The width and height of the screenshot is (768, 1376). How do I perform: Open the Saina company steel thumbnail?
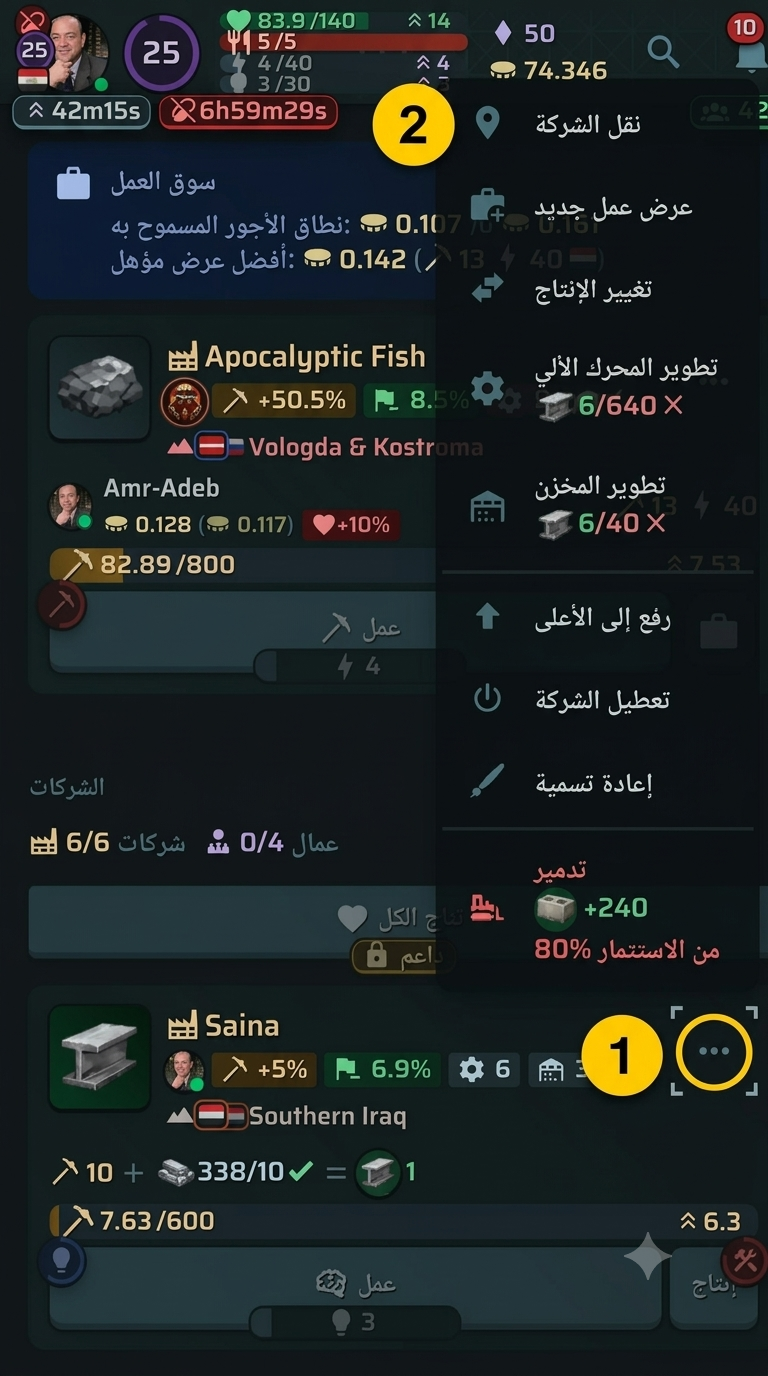pyautogui.click(x=99, y=1058)
